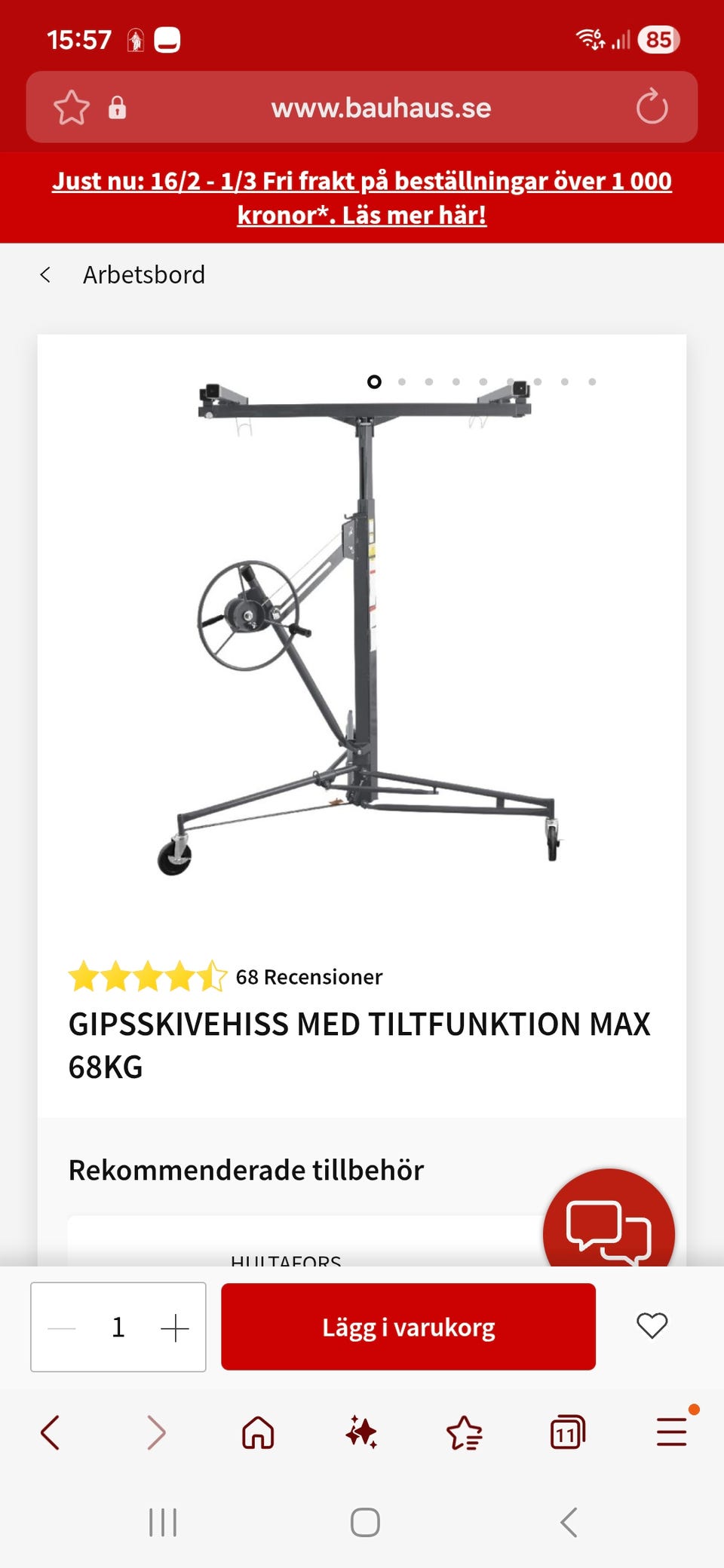Go back using the Arbetsbord chevron
This screenshot has width=724, height=1568.
[x=47, y=274]
